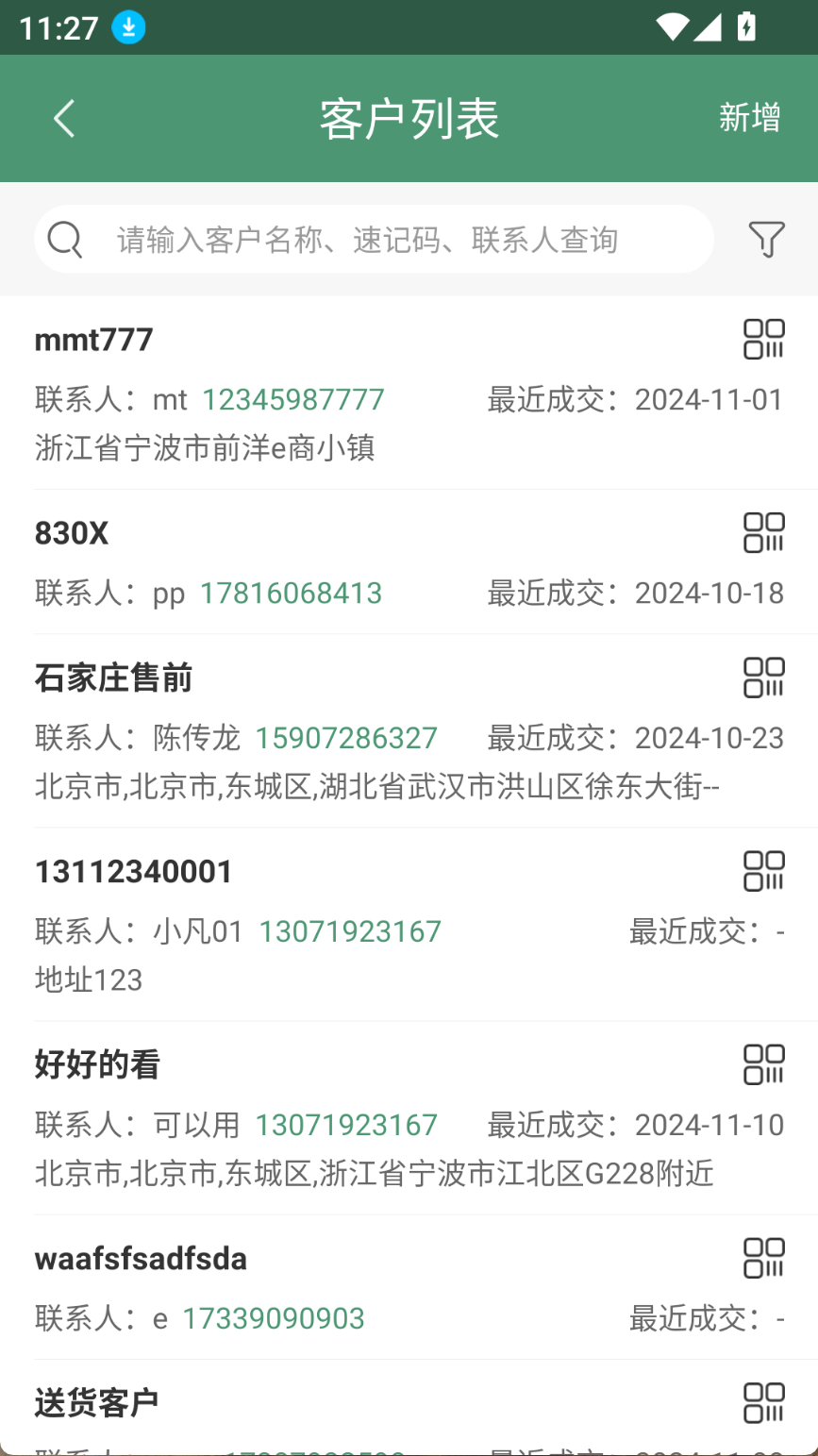Screen dimensions: 818x1456
Task: Call 陈传龙 at 15907286327
Action: tap(346, 738)
